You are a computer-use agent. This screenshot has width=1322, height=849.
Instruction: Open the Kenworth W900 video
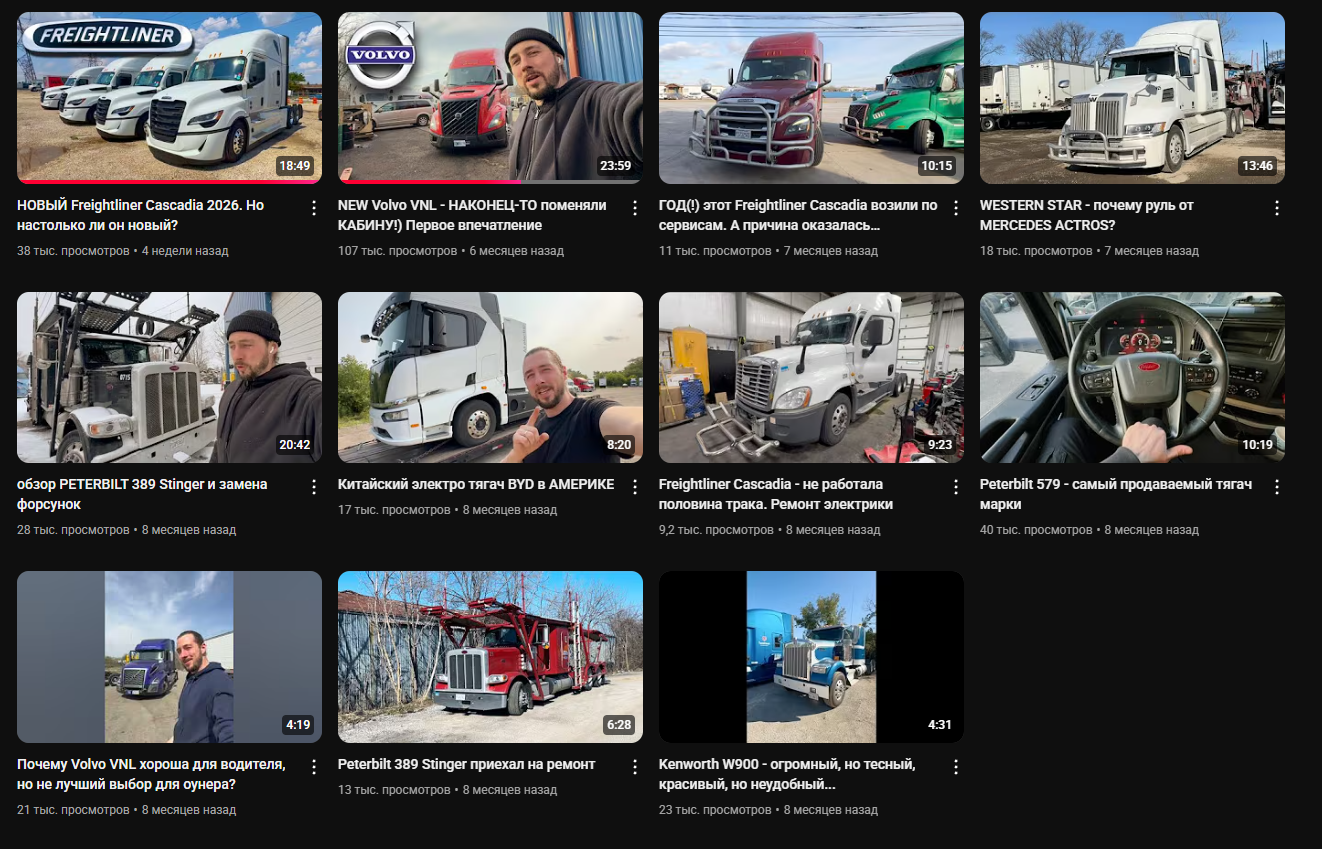[811, 657]
